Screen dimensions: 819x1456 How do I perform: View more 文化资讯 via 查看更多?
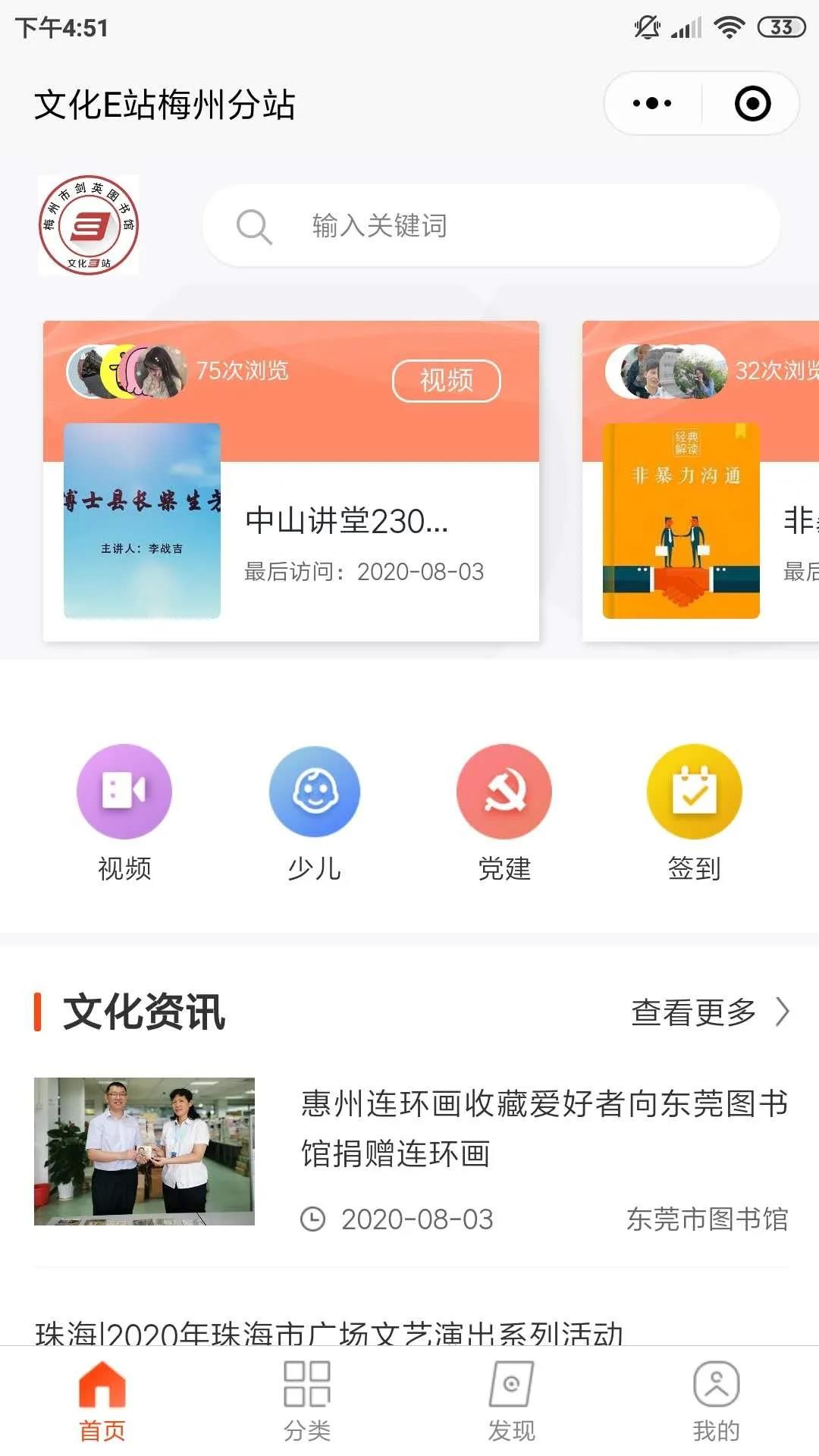click(x=709, y=1012)
